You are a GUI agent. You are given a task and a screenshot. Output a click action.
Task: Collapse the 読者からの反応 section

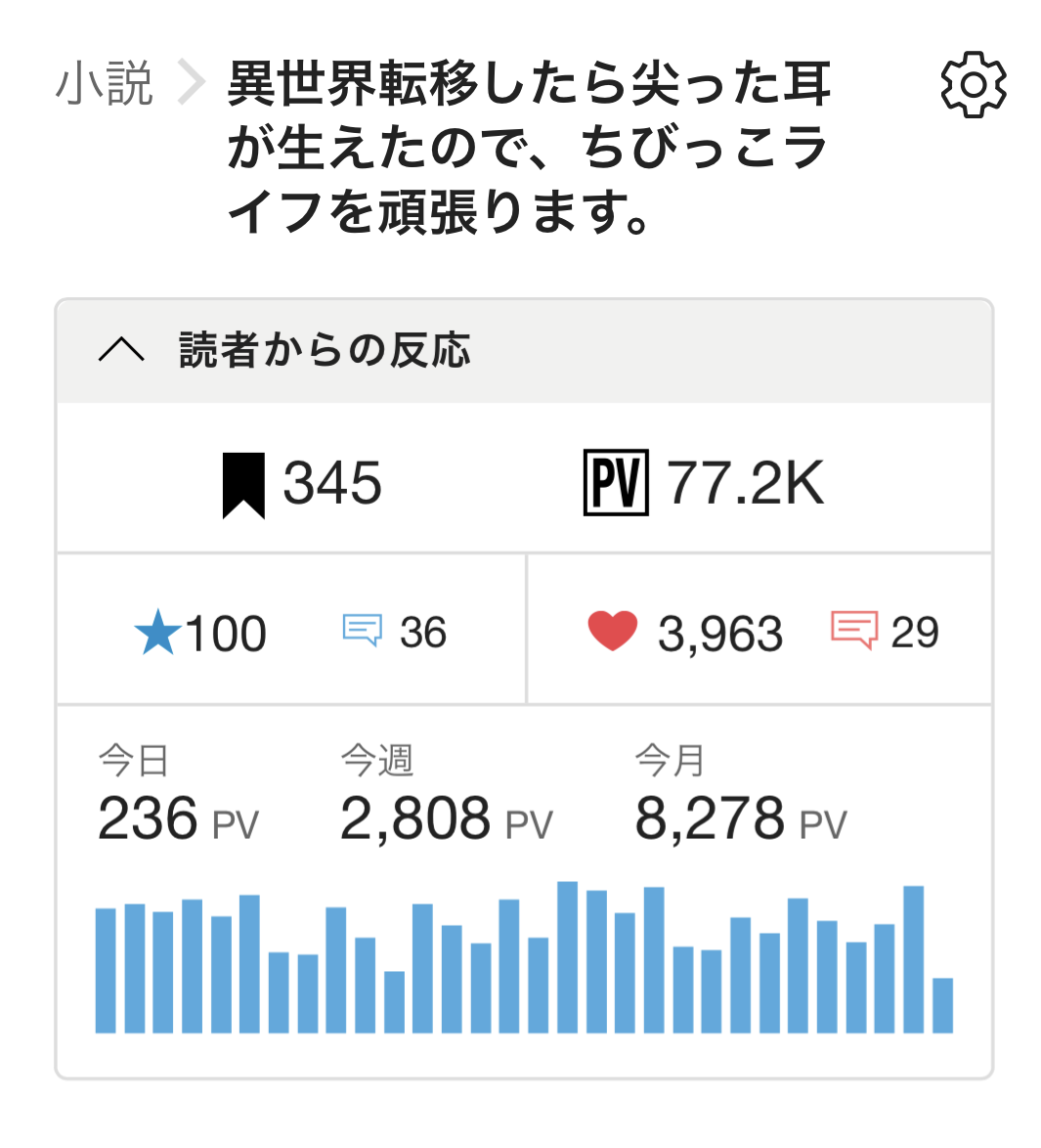[122, 350]
